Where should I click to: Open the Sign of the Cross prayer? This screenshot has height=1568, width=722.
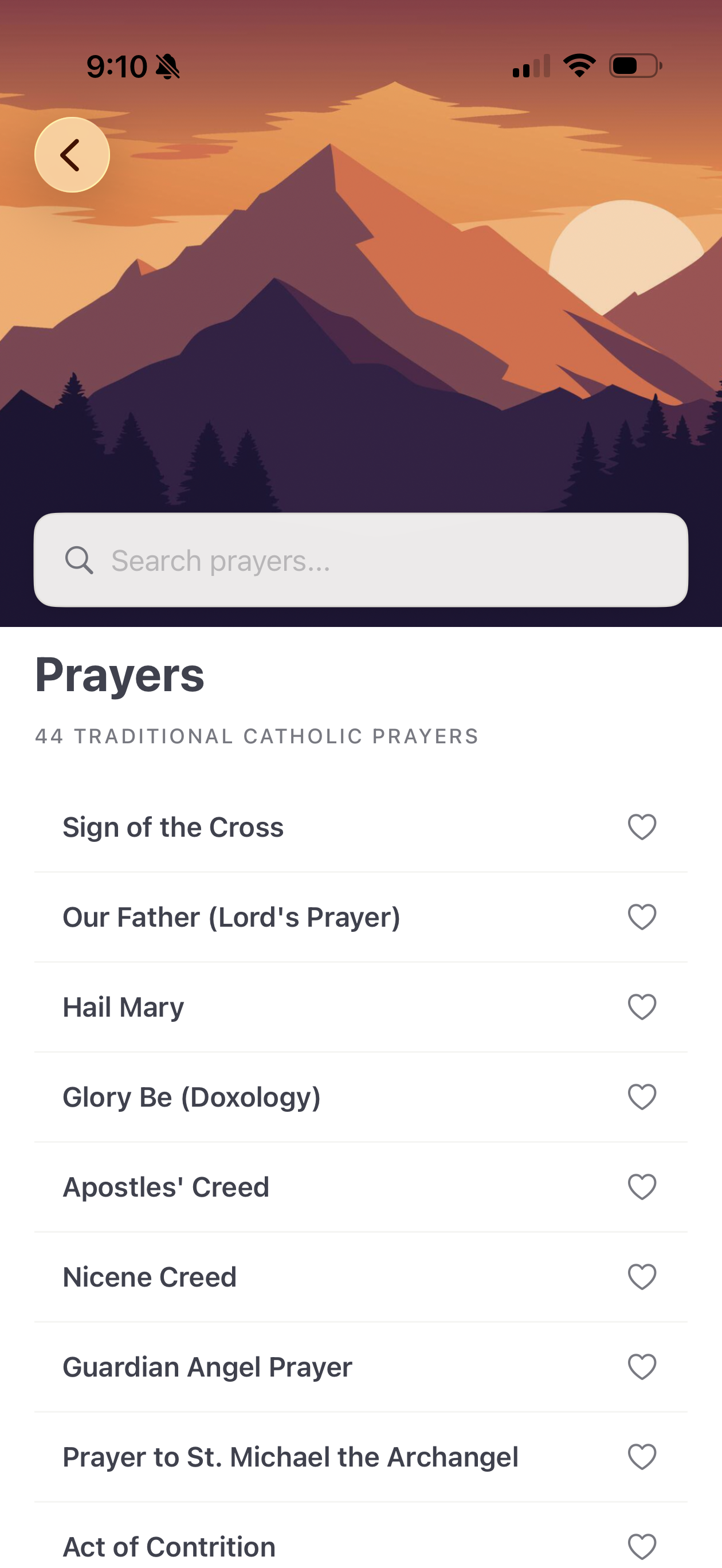point(174,827)
